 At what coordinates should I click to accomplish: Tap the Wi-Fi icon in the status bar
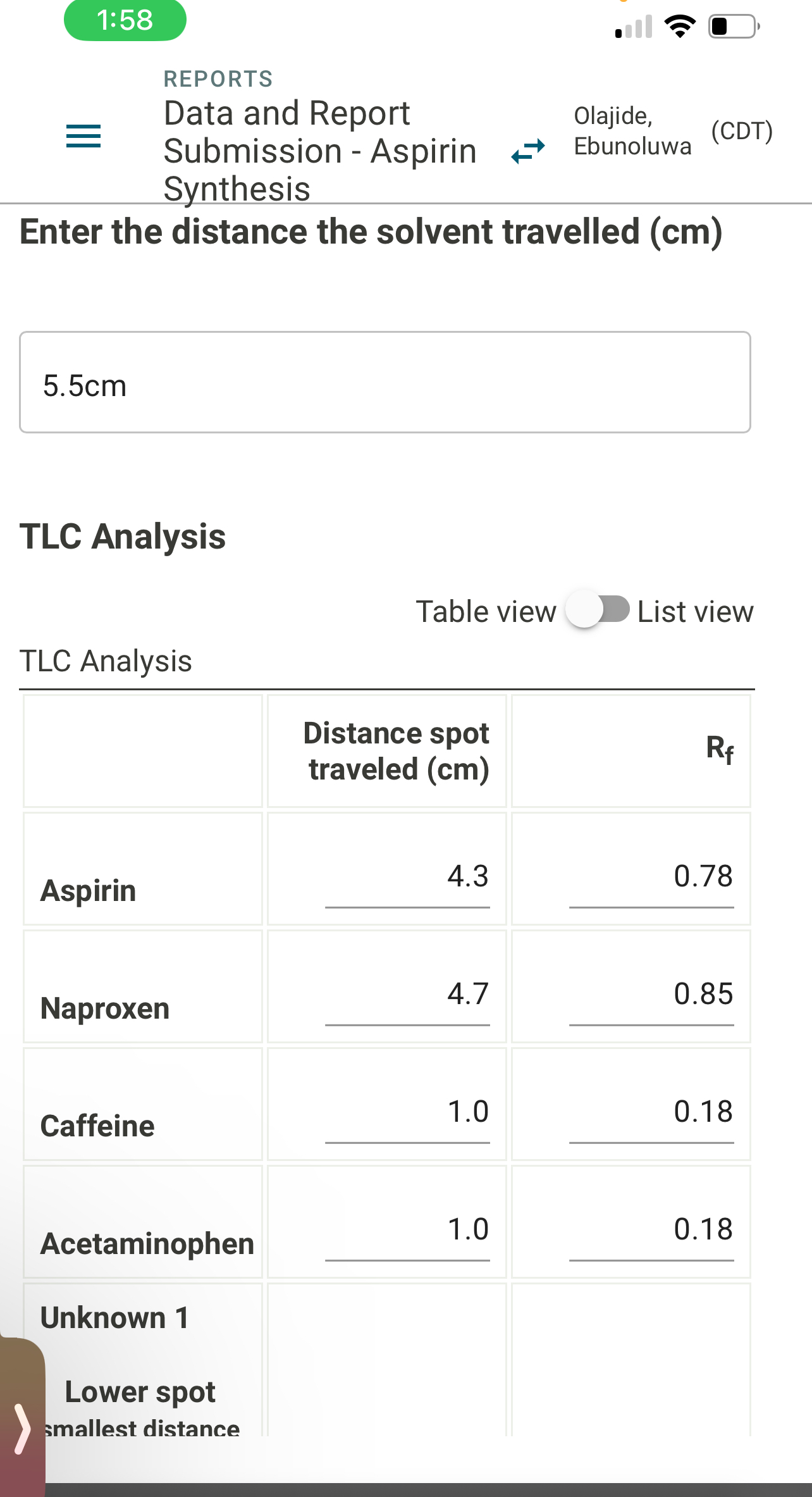coord(679,27)
